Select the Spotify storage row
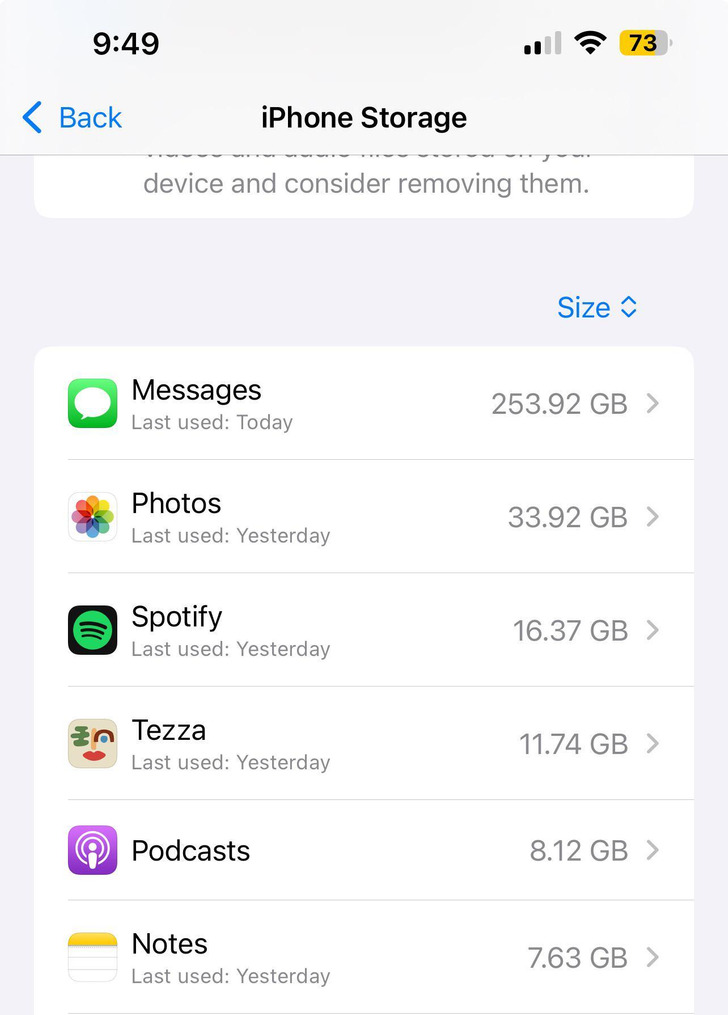This screenshot has width=728, height=1015. (363, 630)
